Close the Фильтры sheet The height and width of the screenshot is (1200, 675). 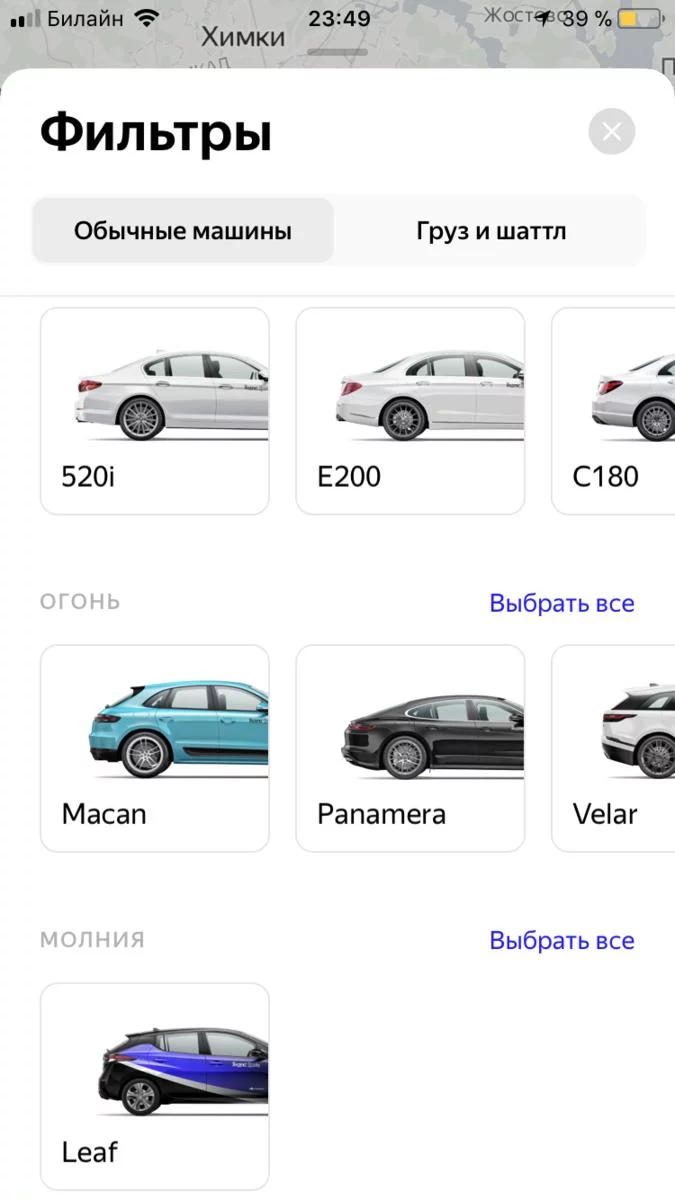tap(611, 131)
